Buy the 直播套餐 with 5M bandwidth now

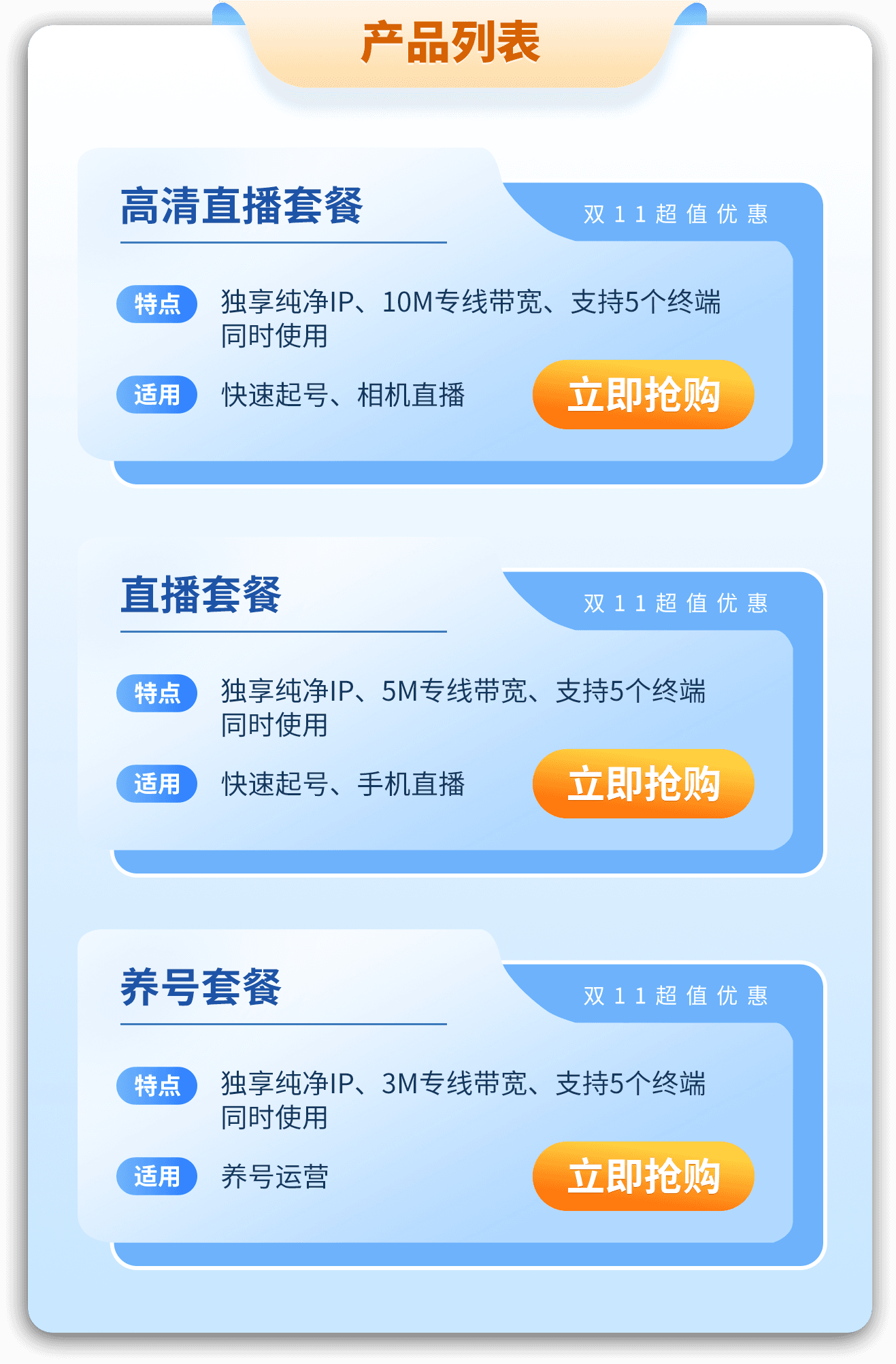pyautogui.click(x=643, y=784)
